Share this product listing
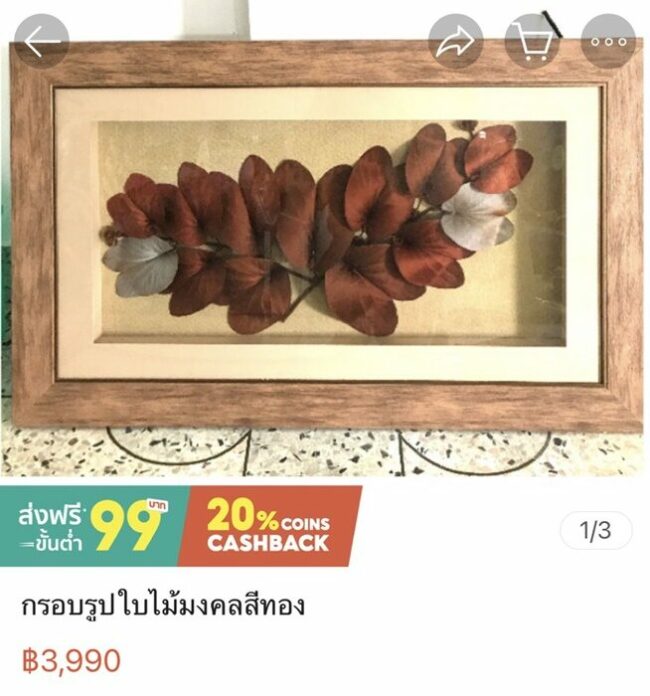Image resolution: width=650 pixels, height=696 pixels. [x=456, y=41]
